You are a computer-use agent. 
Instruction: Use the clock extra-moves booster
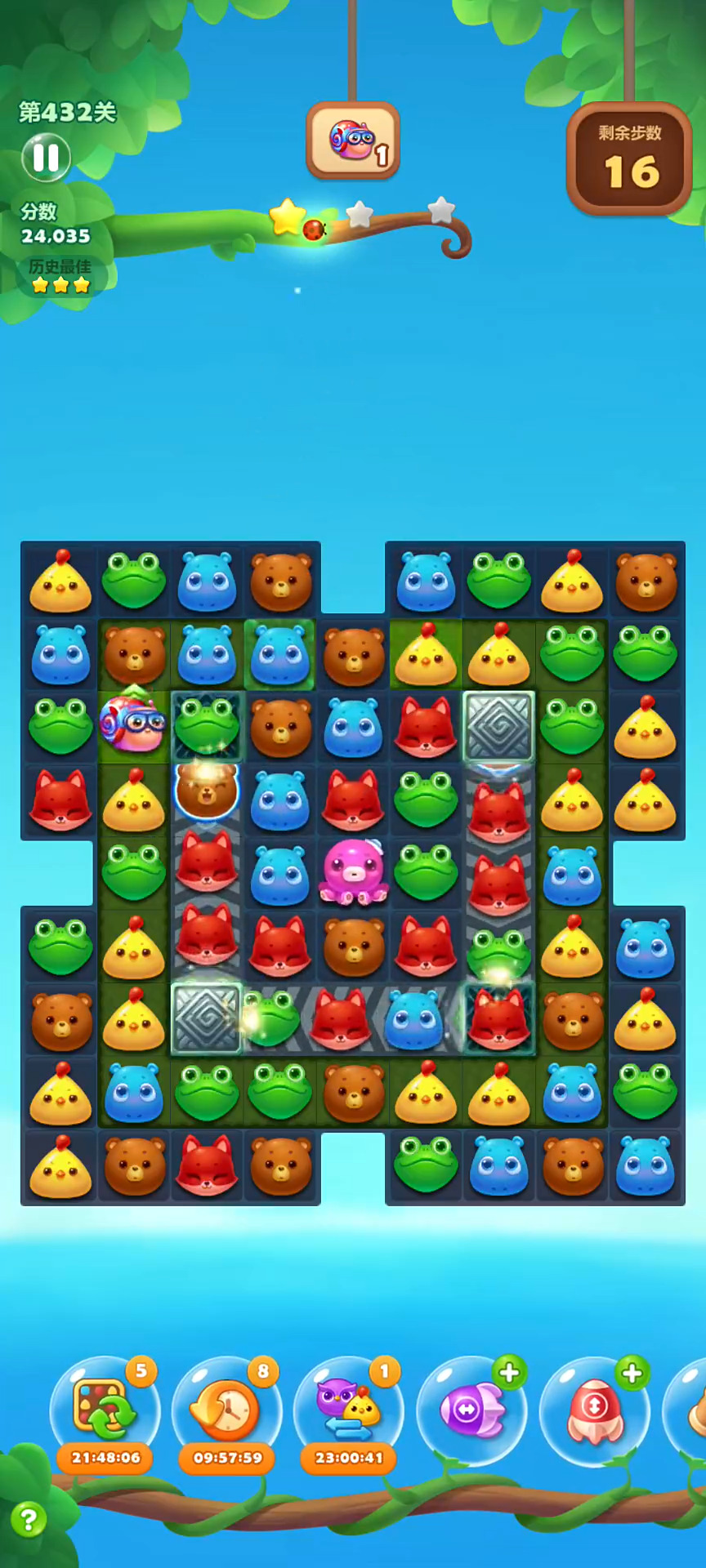tap(226, 1410)
